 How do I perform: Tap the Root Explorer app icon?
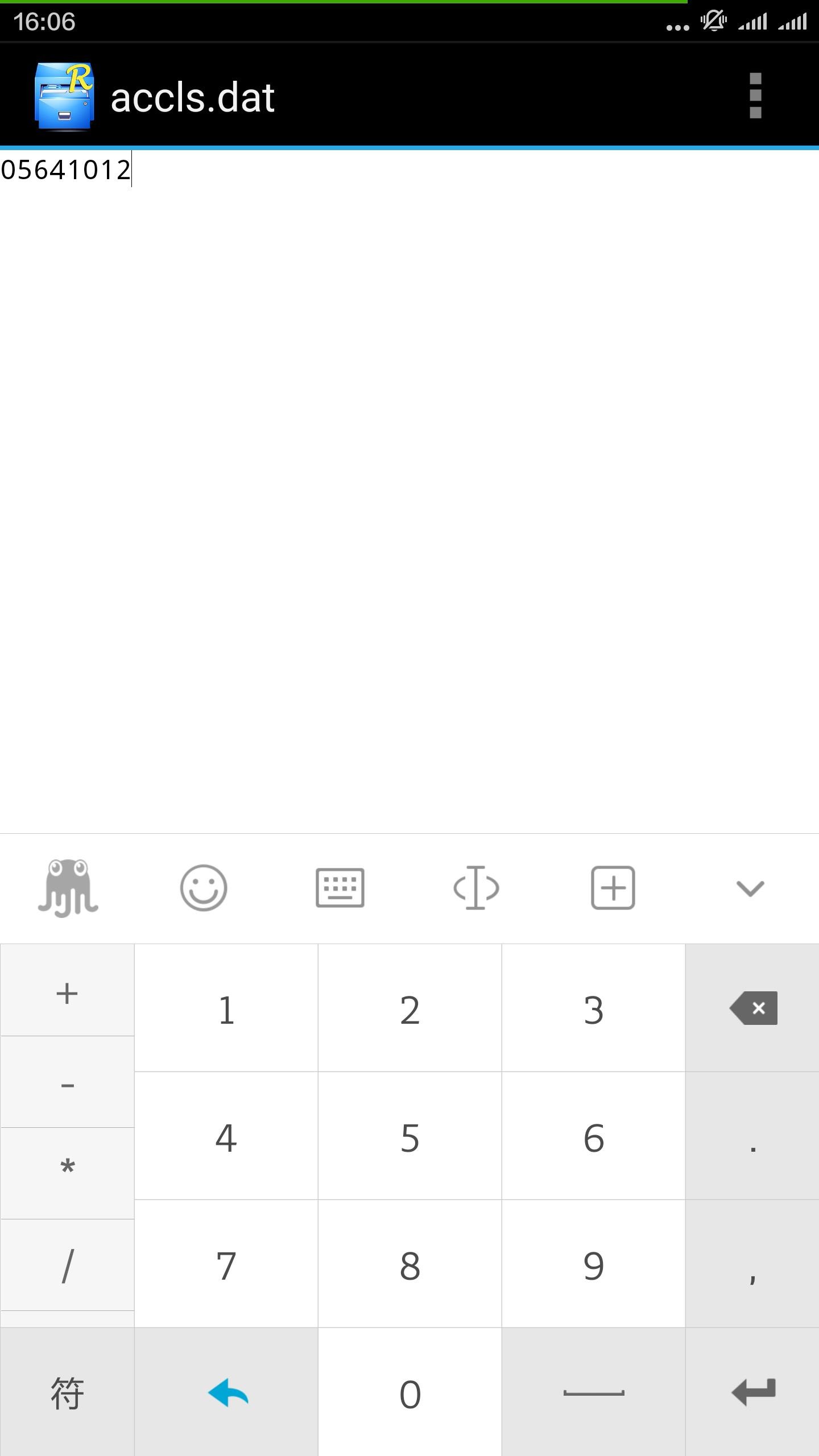point(64,96)
